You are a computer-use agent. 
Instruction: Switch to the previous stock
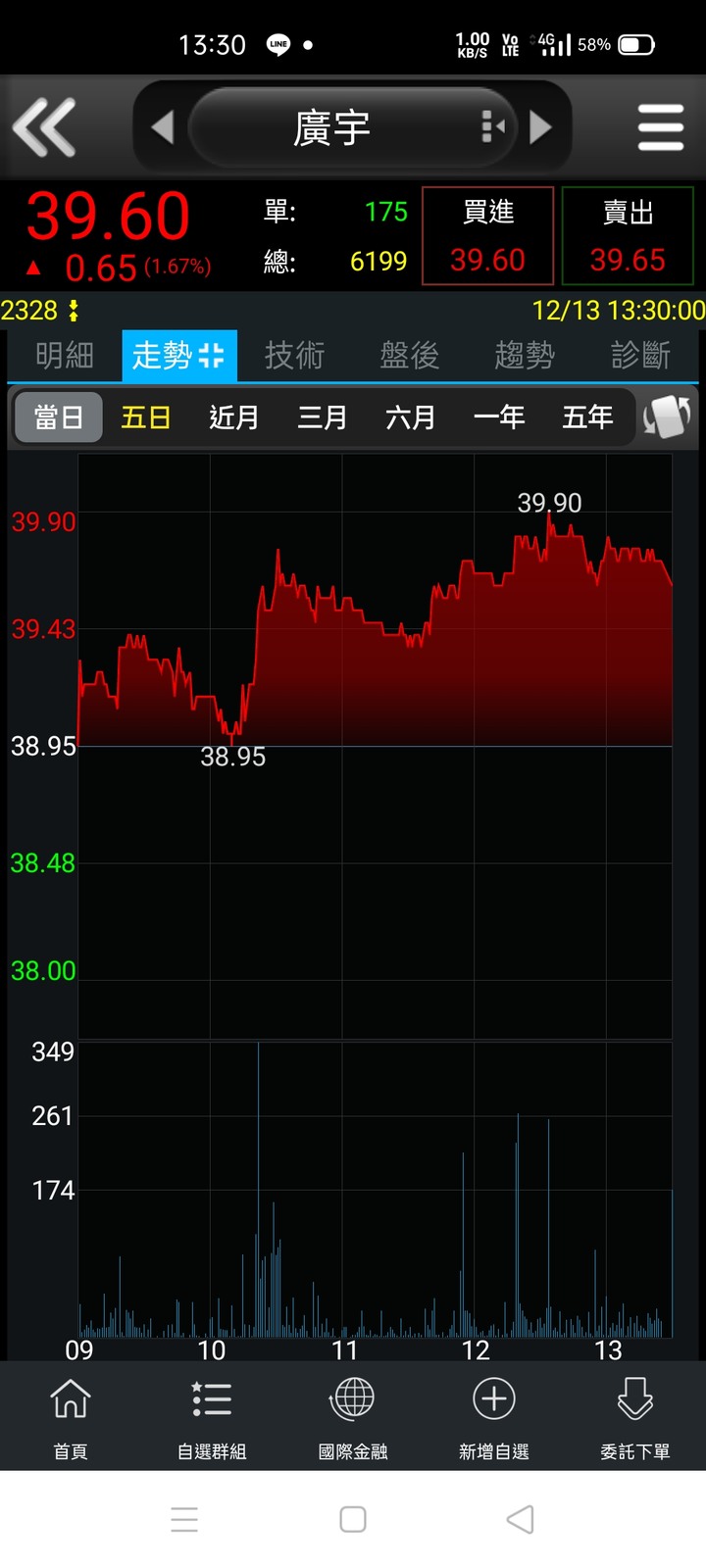click(163, 127)
